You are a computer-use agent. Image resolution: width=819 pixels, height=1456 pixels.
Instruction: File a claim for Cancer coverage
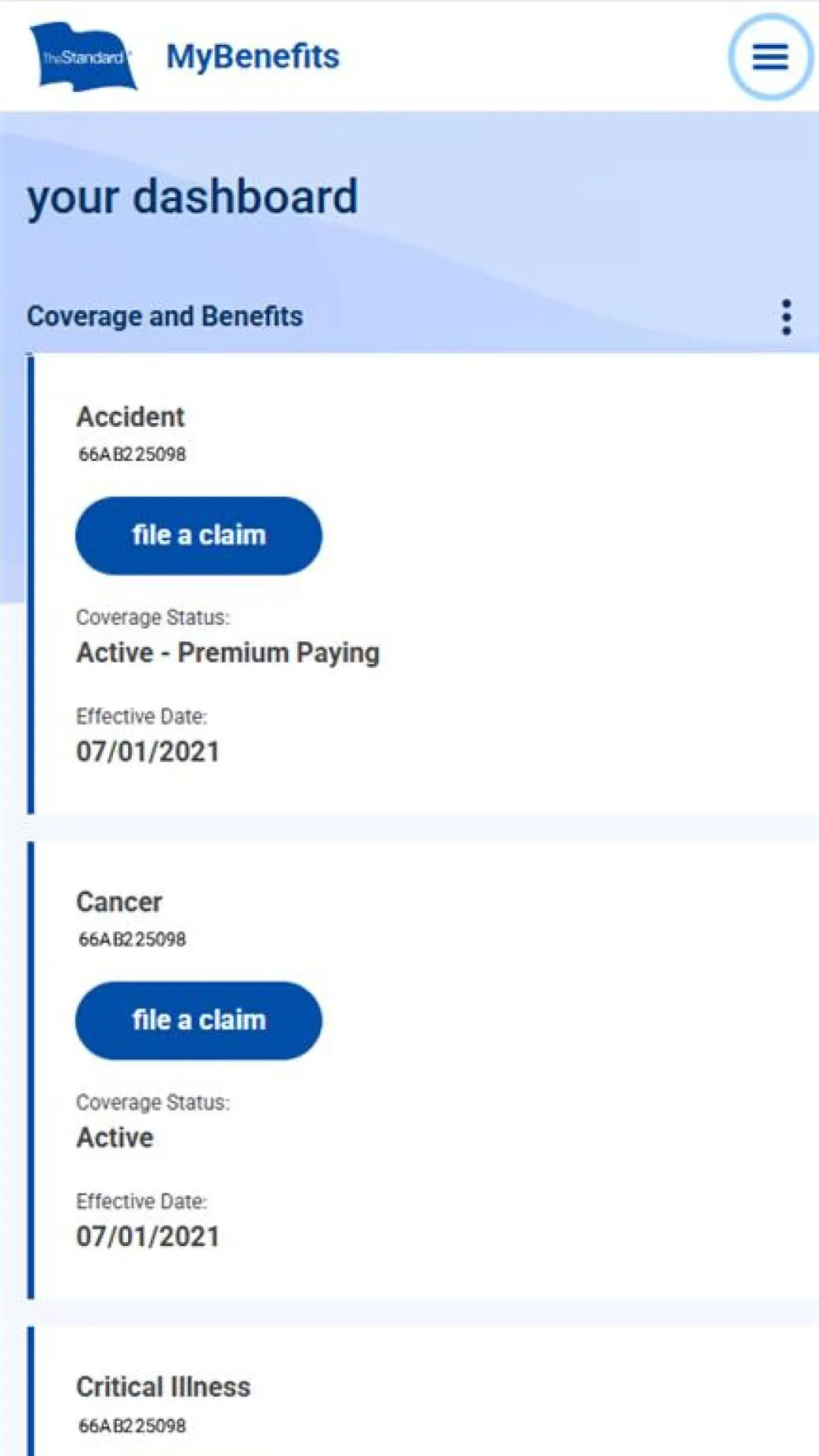point(199,1020)
